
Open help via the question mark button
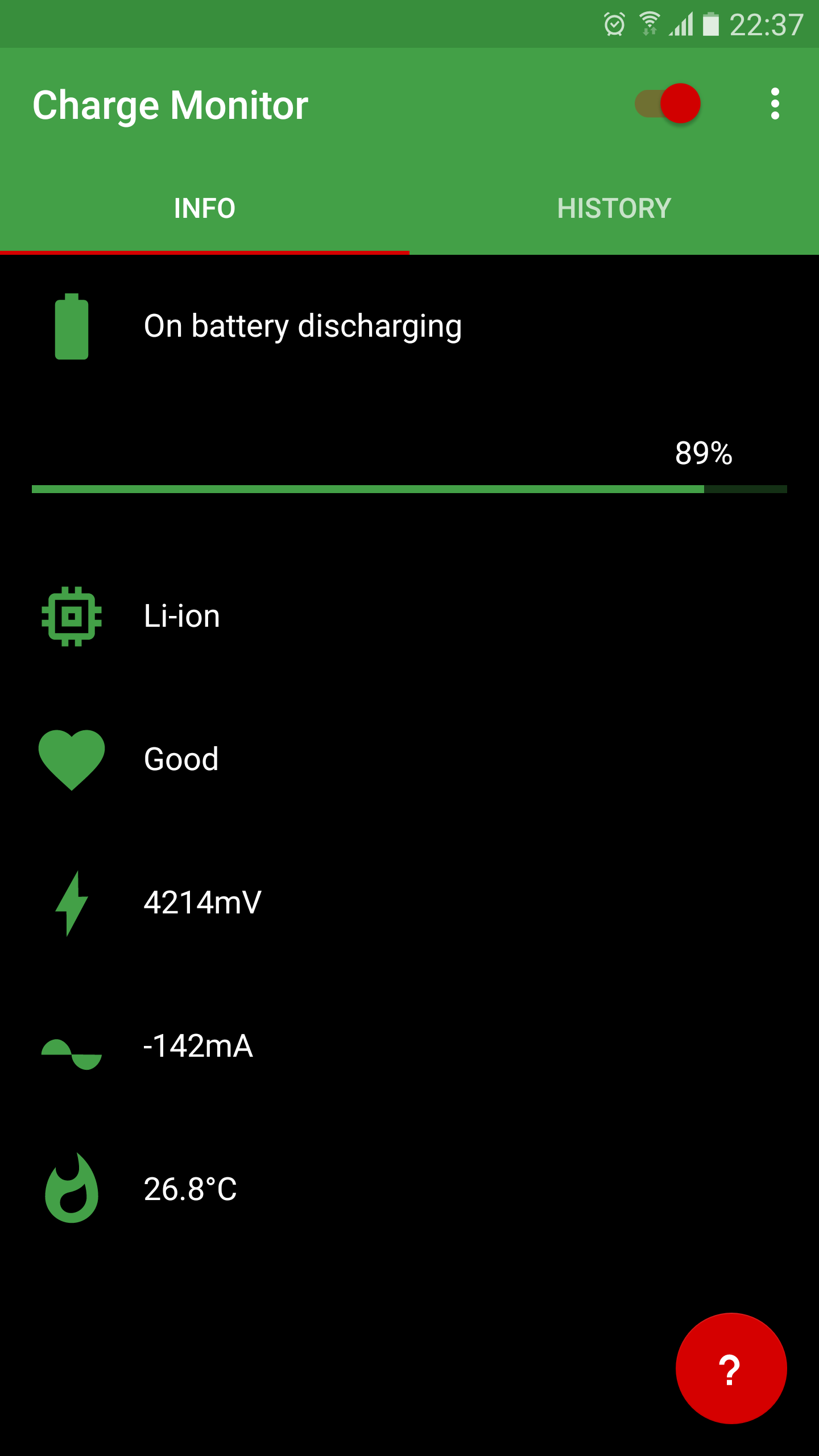pyautogui.click(x=731, y=1368)
